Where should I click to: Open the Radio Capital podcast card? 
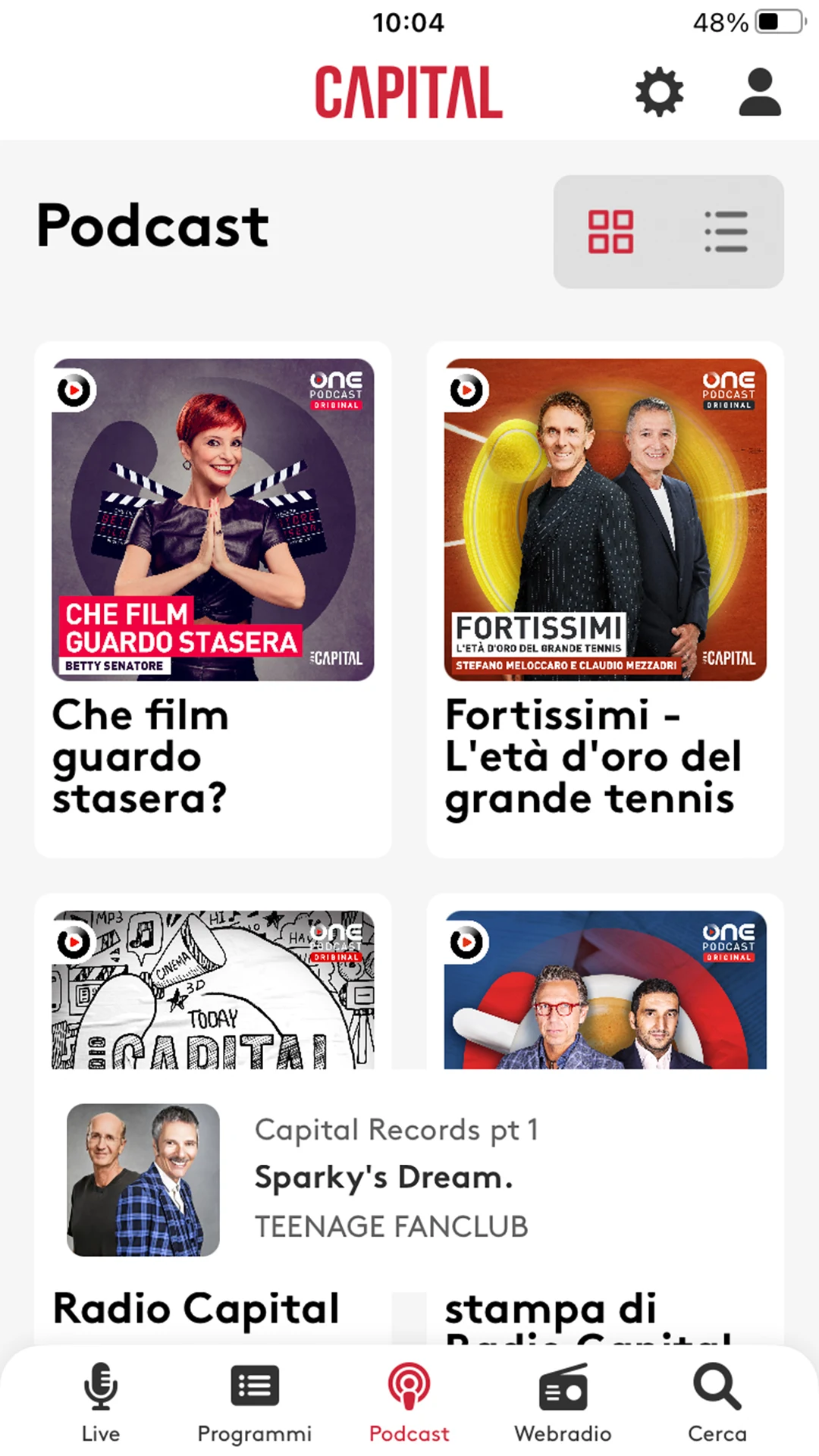point(213,986)
